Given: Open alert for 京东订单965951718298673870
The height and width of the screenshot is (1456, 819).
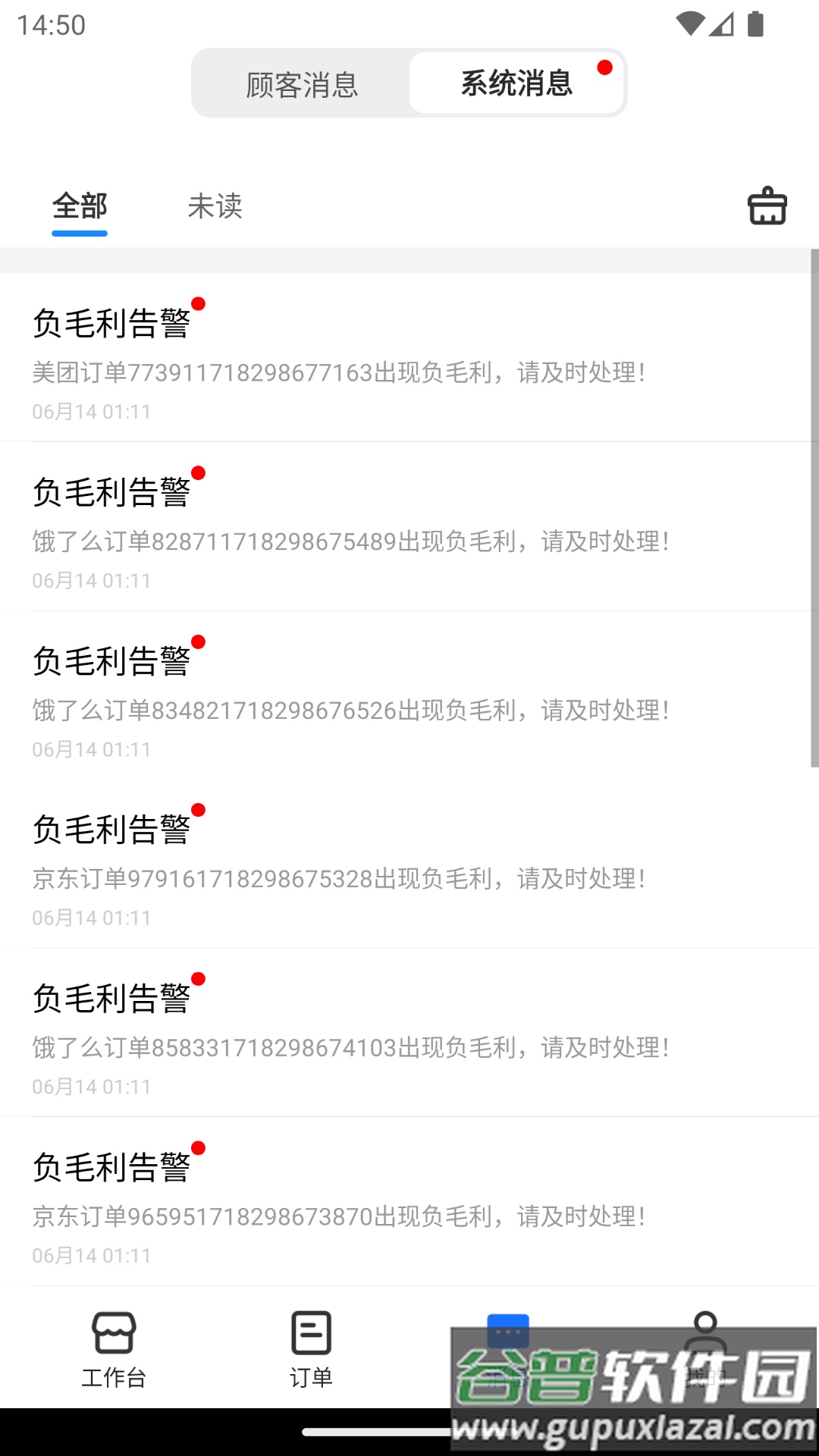Looking at the screenshot, I should pos(409,1203).
